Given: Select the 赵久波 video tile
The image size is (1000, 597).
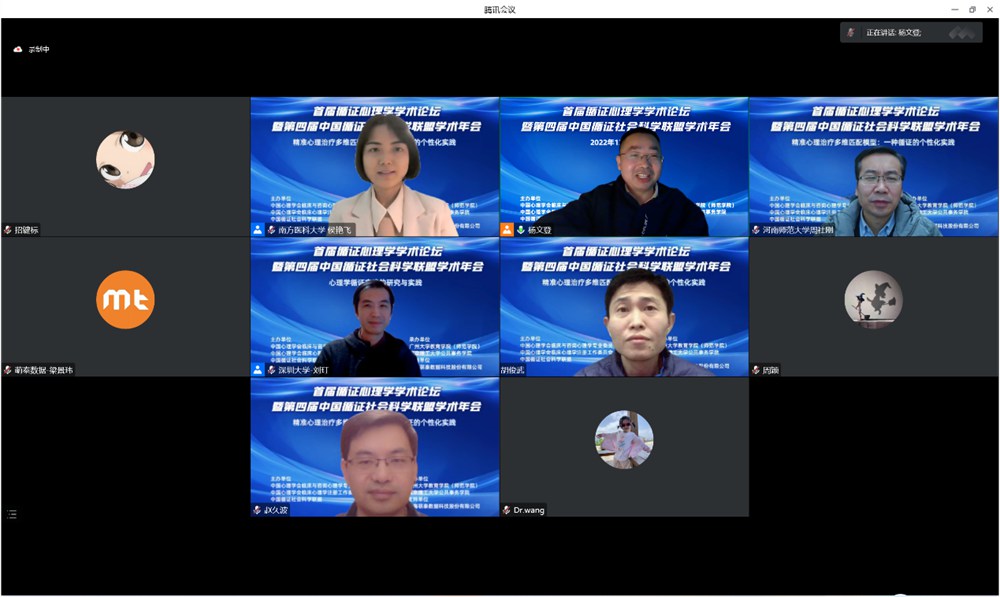Looking at the screenshot, I should tap(375, 447).
